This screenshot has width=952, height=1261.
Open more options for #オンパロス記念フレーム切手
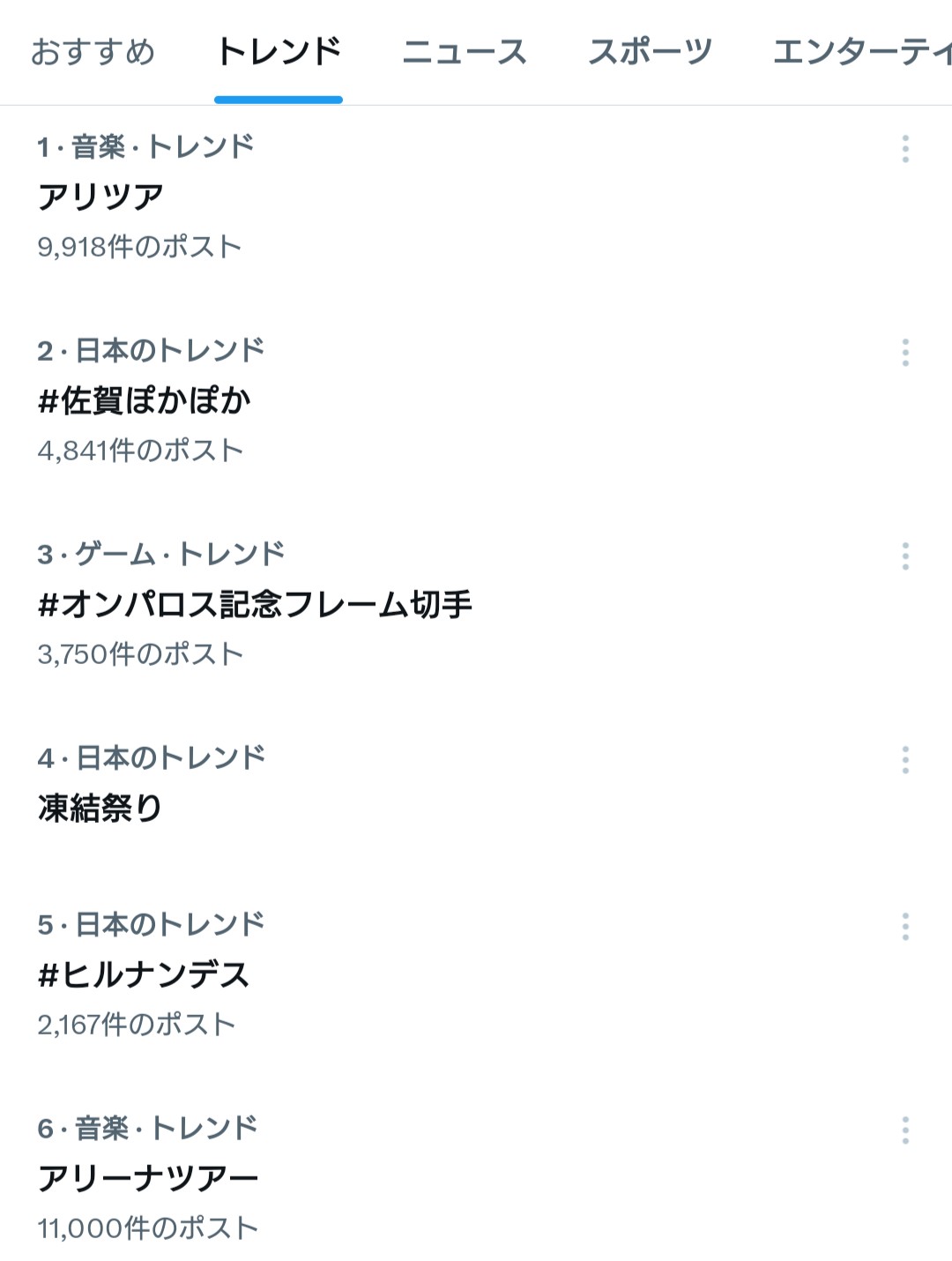tap(905, 556)
